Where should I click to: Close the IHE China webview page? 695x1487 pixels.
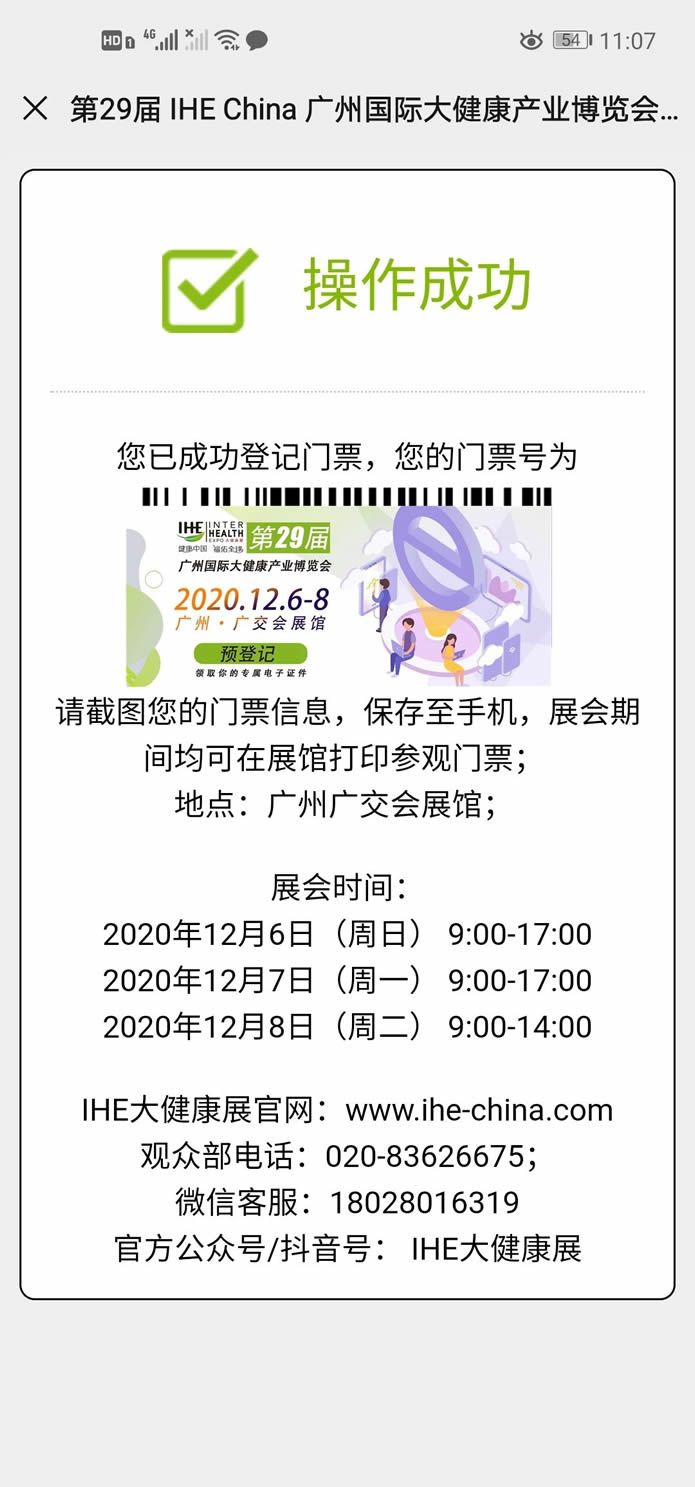click(x=35, y=108)
